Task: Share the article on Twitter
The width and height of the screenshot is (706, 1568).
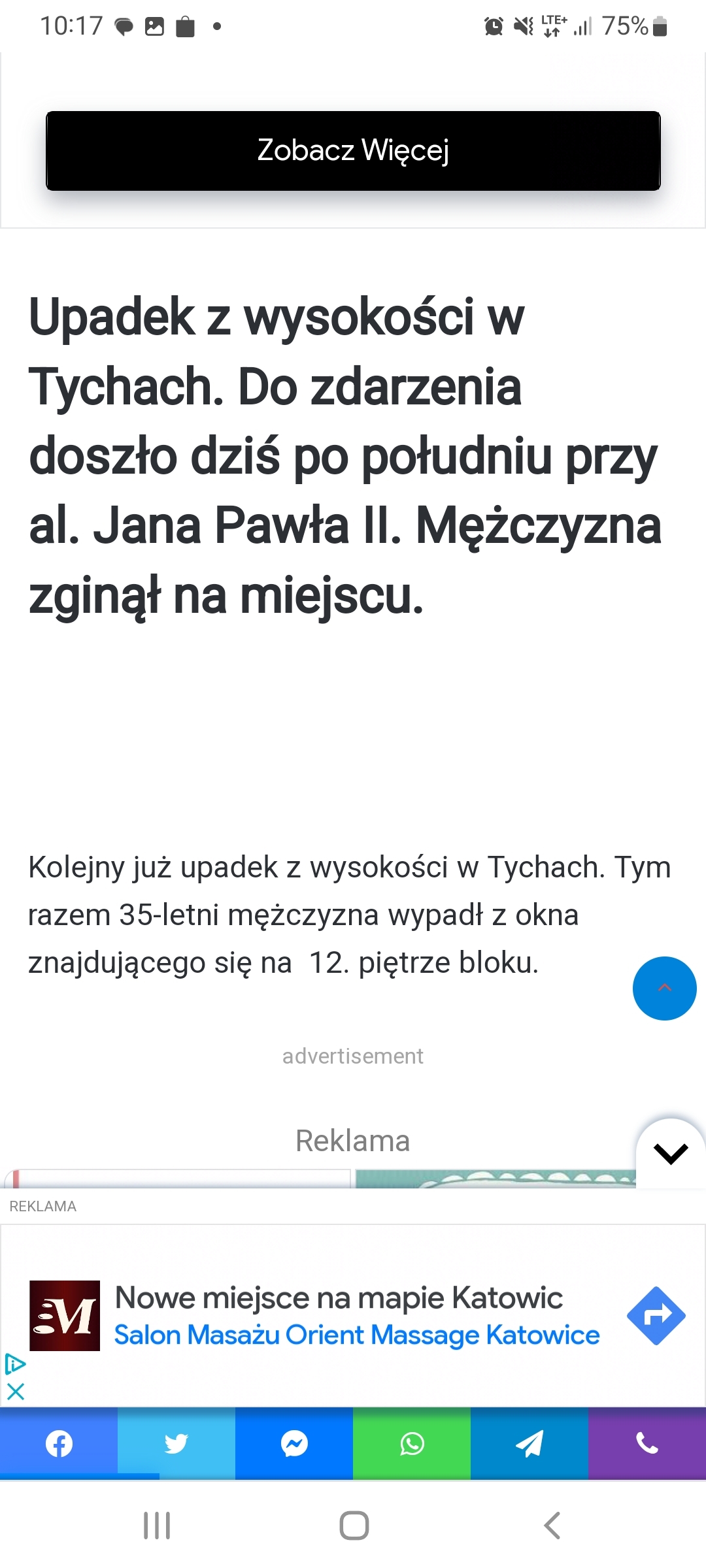Action: (x=176, y=1444)
